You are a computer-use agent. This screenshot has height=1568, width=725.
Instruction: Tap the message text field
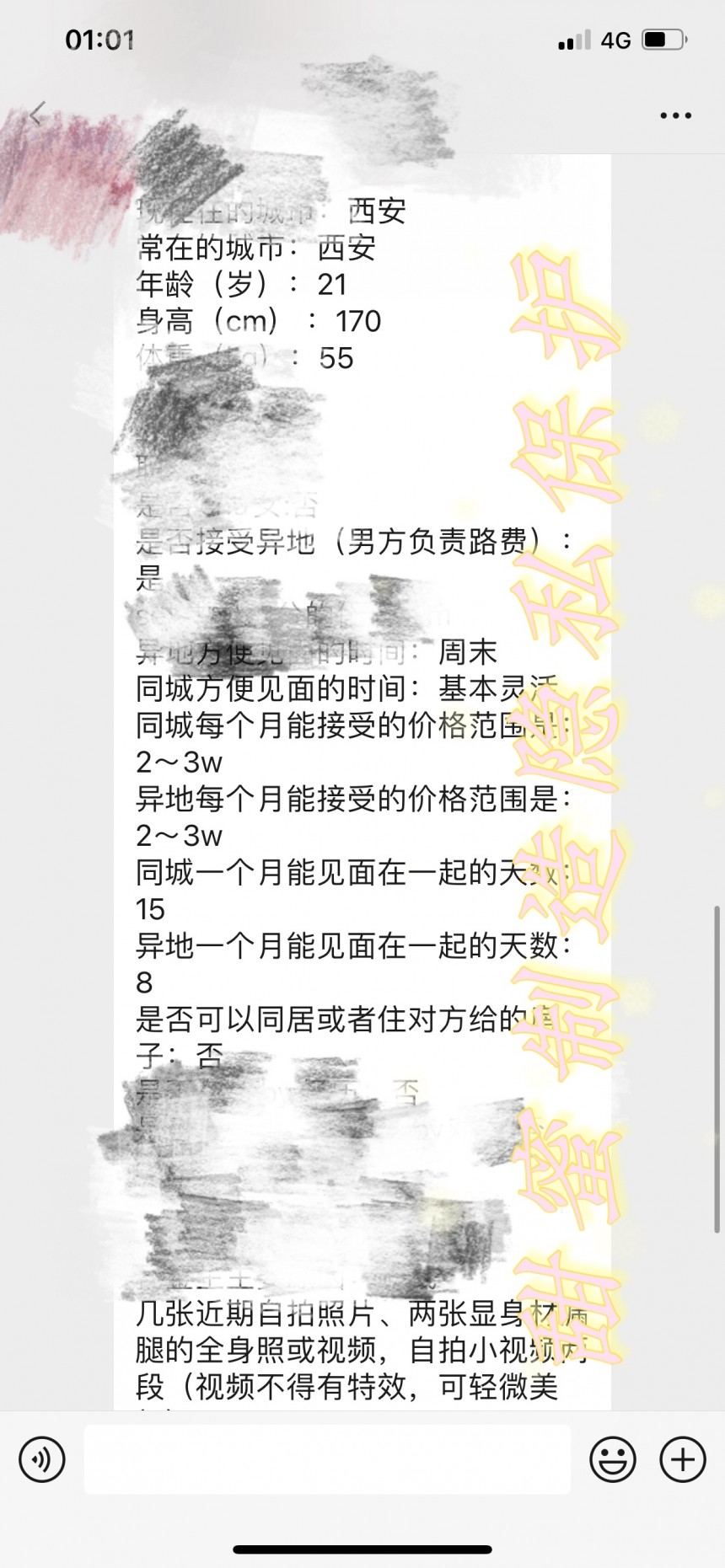pos(327,1458)
